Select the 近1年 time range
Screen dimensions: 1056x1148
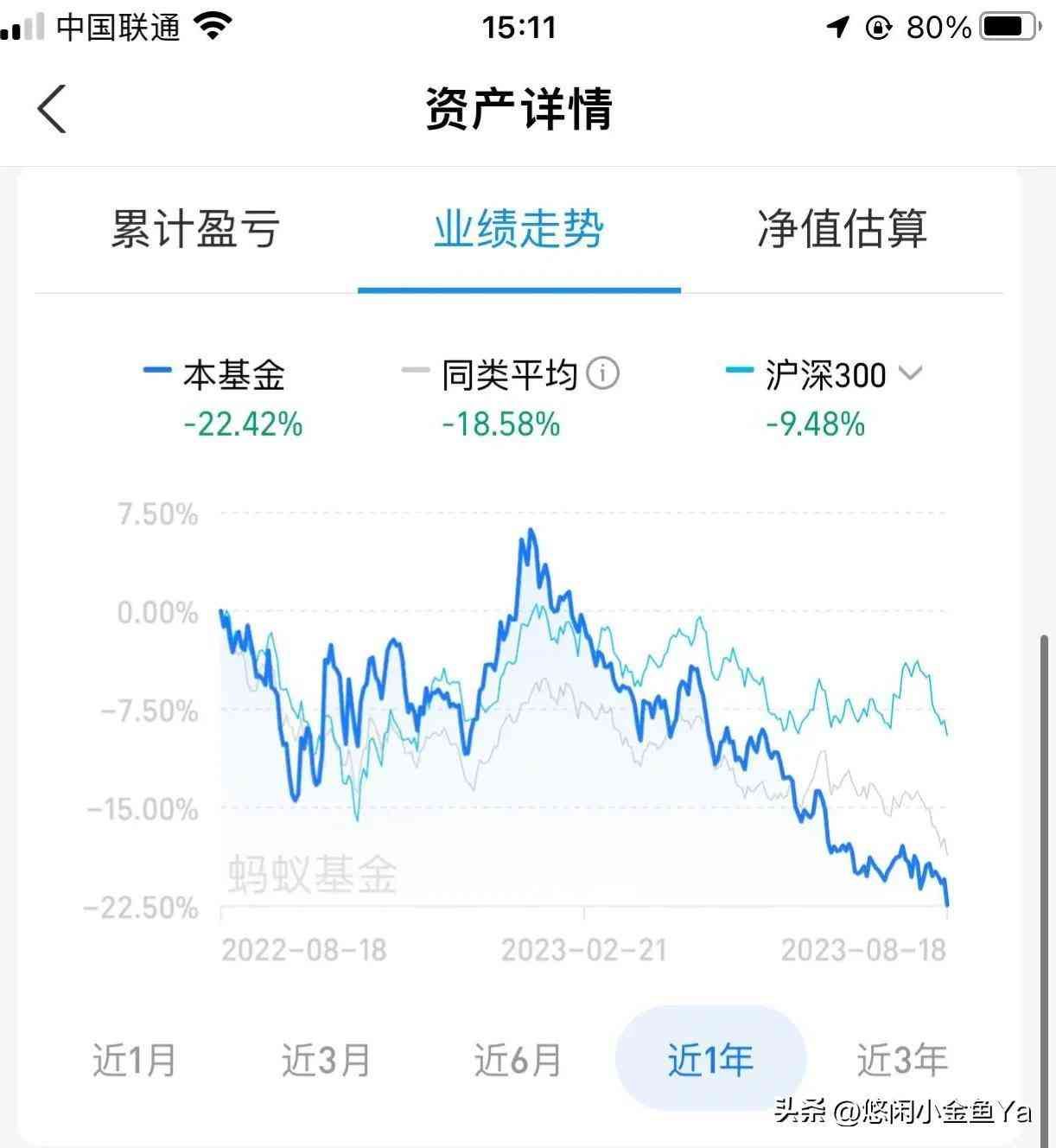pyautogui.click(x=710, y=1060)
